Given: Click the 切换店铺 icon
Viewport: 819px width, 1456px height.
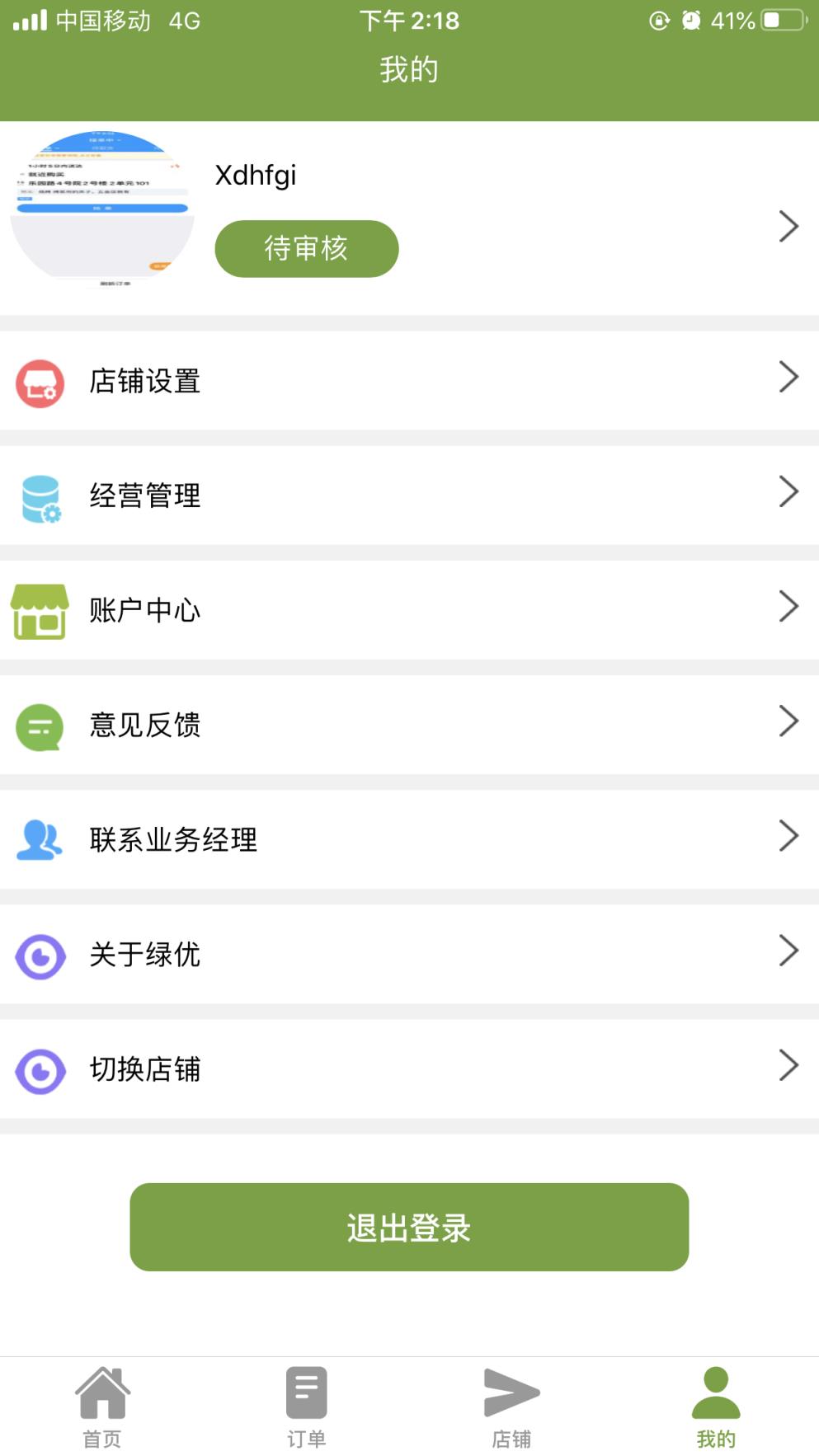Looking at the screenshot, I should click(40, 1069).
